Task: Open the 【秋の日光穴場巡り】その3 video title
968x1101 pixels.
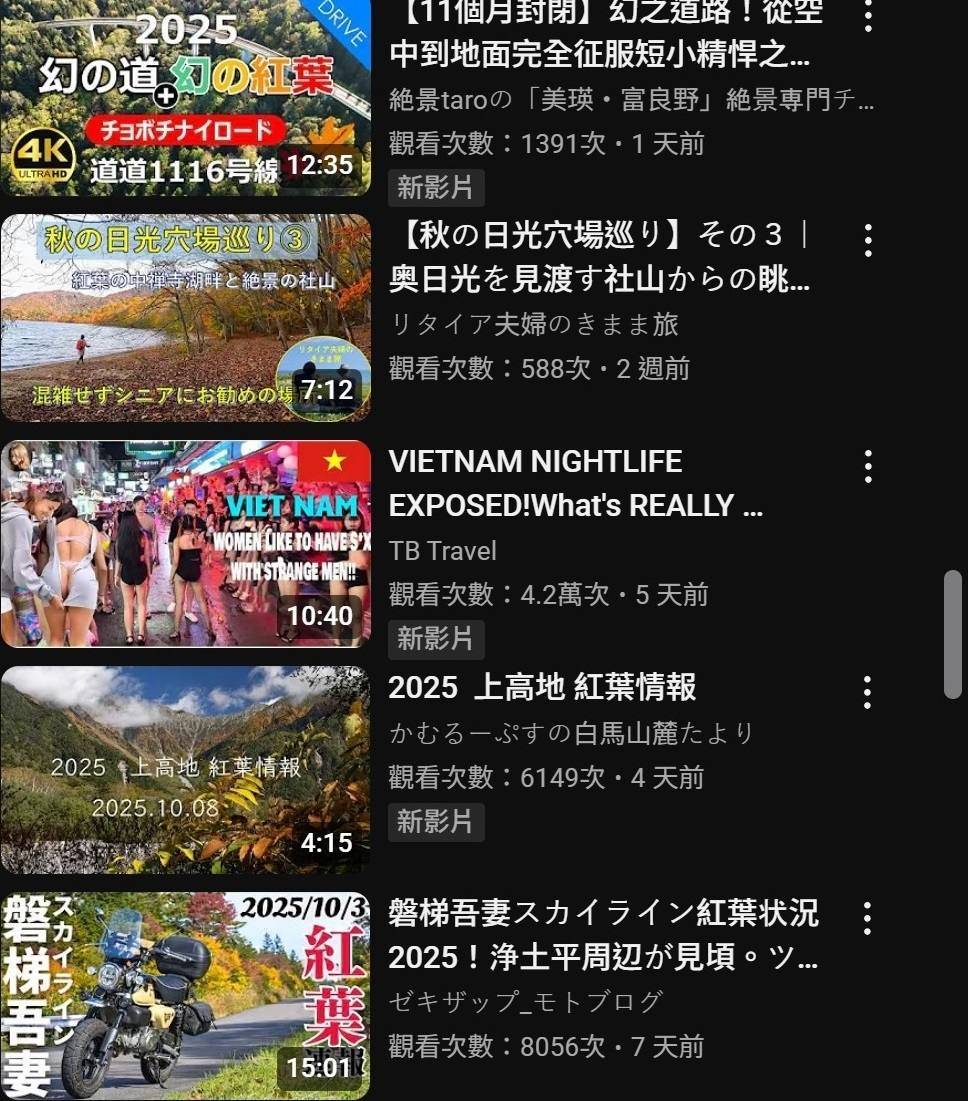Action: 600,257
